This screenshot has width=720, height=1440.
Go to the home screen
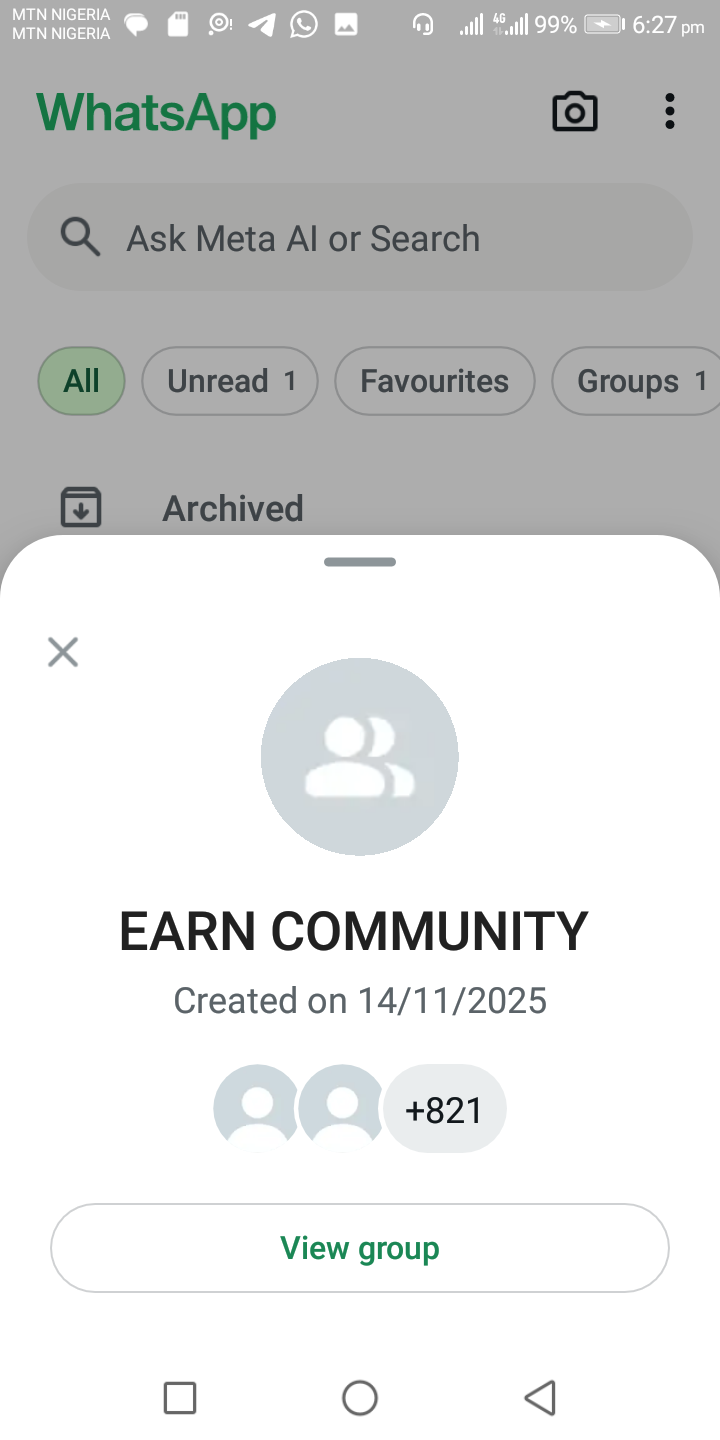point(360,1397)
